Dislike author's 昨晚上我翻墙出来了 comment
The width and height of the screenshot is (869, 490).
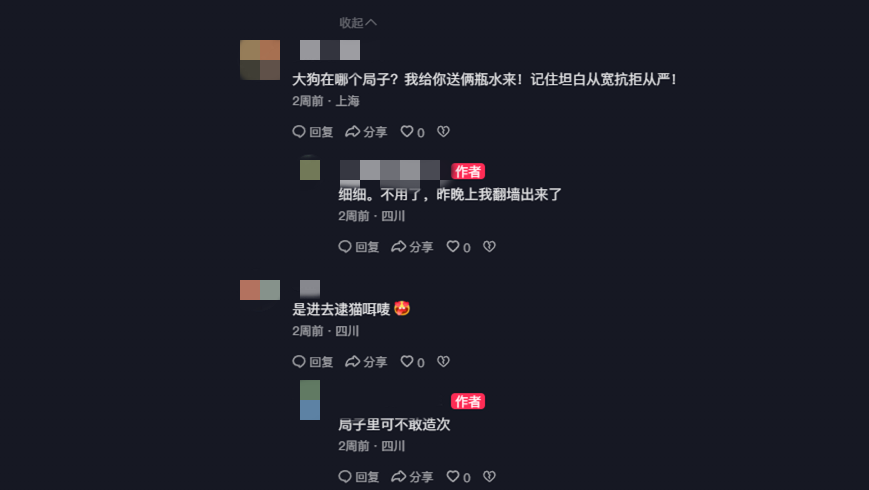tap(489, 247)
